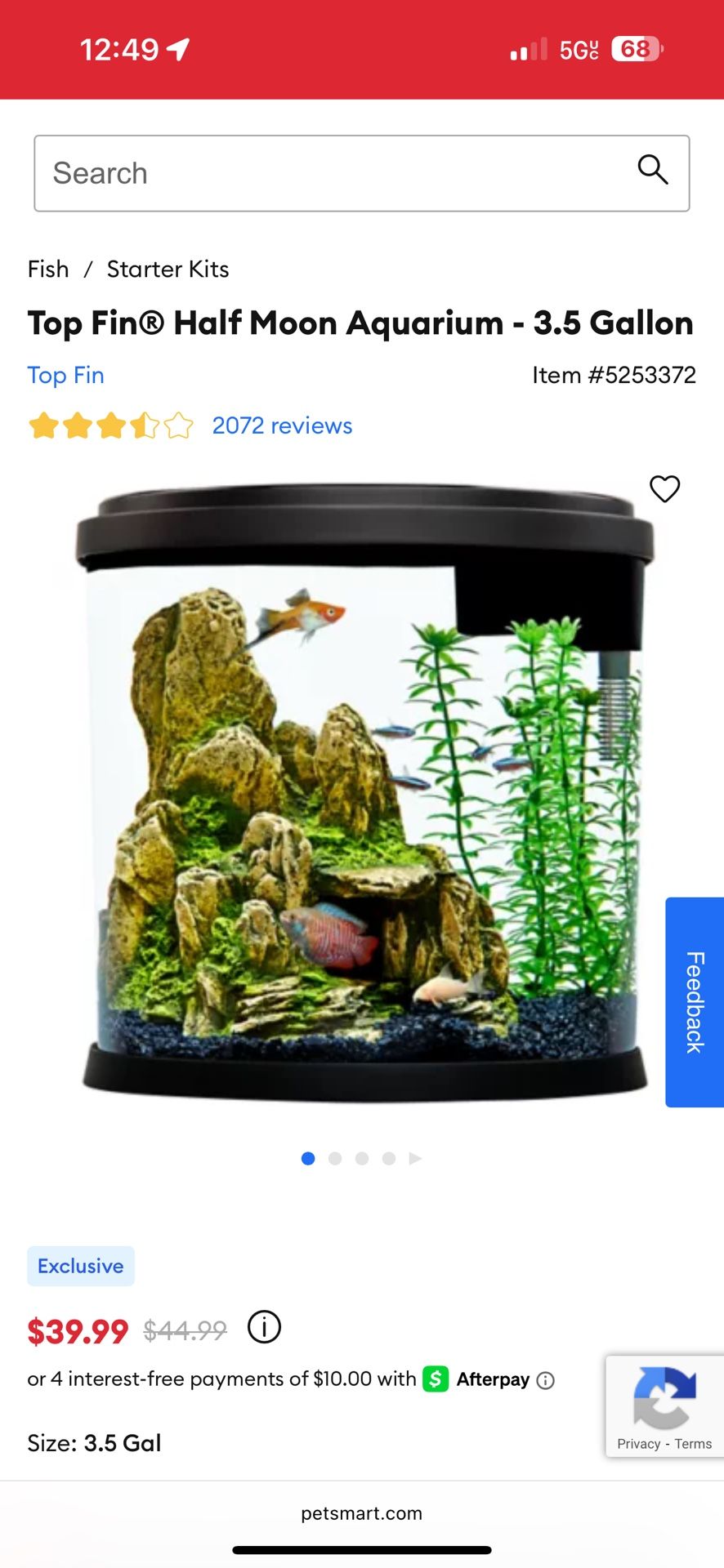
Task: Select the first carousel dot
Action: pos(308,1158)
